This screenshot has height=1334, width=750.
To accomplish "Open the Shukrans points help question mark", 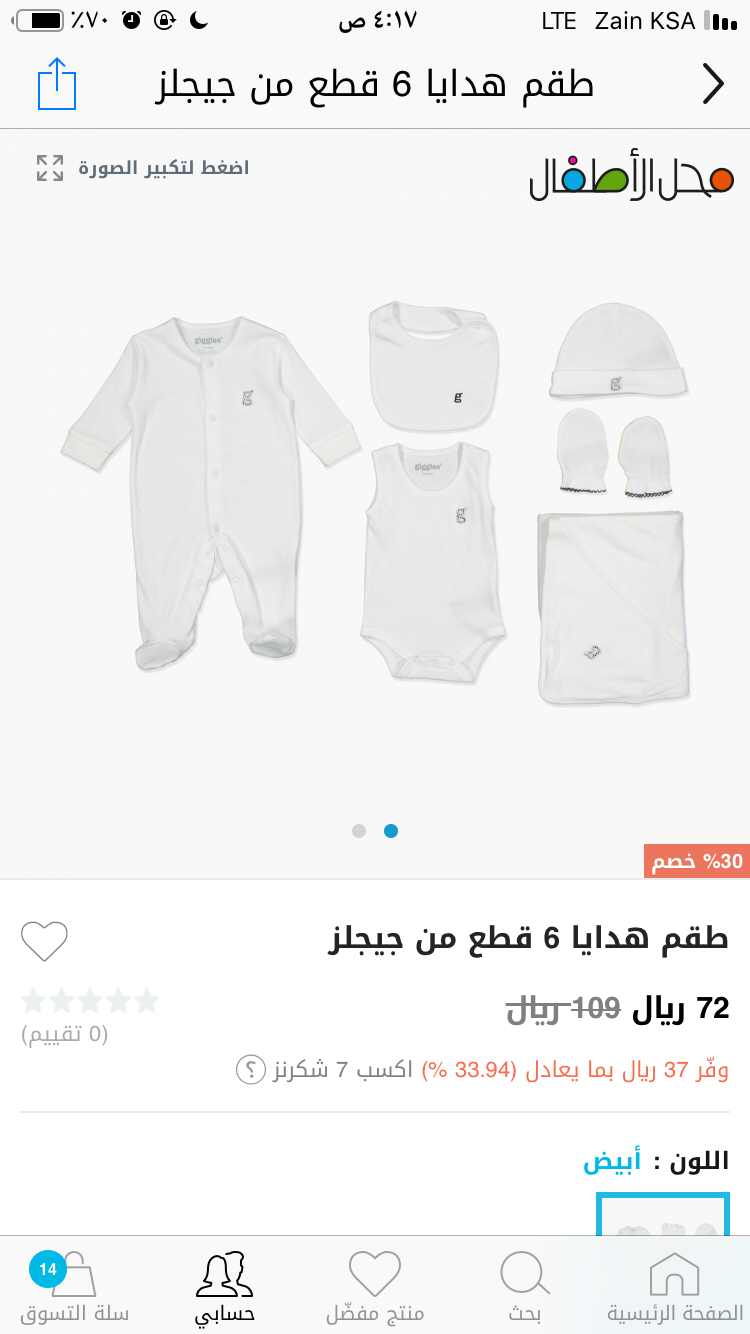I will click(x=250, y=1070).
